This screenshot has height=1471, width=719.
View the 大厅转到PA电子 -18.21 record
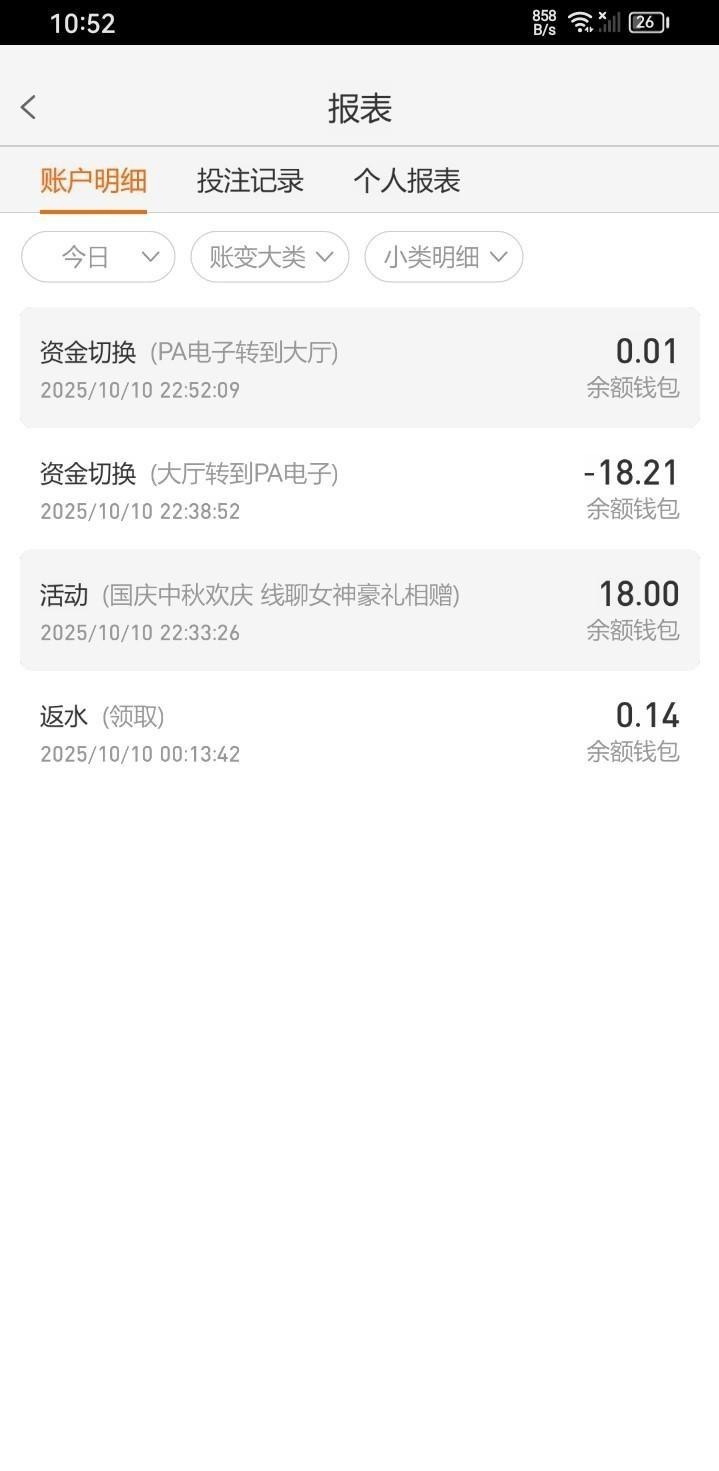[359, 490]
